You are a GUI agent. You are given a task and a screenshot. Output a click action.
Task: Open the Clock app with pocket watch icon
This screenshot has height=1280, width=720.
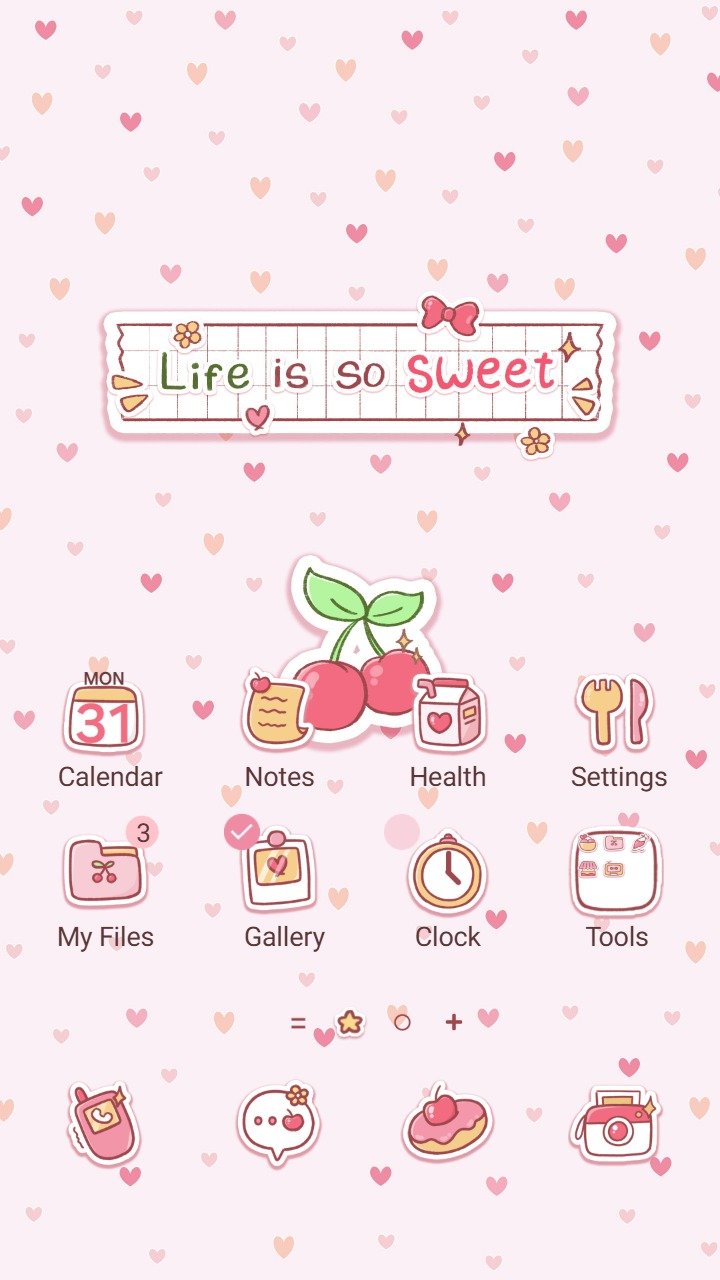click(x=449, y=872)
